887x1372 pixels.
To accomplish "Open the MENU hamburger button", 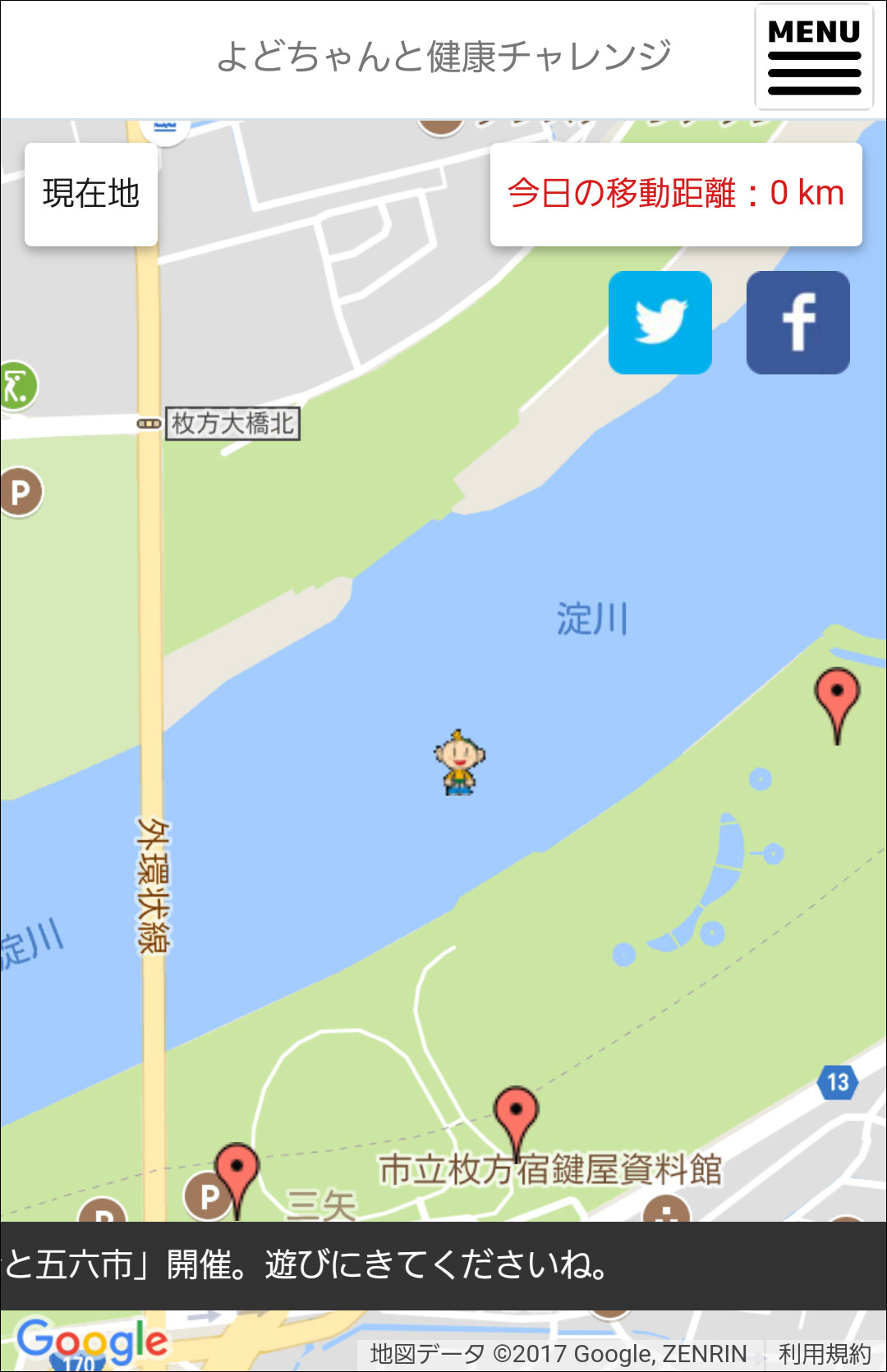I will click(x=814, y=57).
